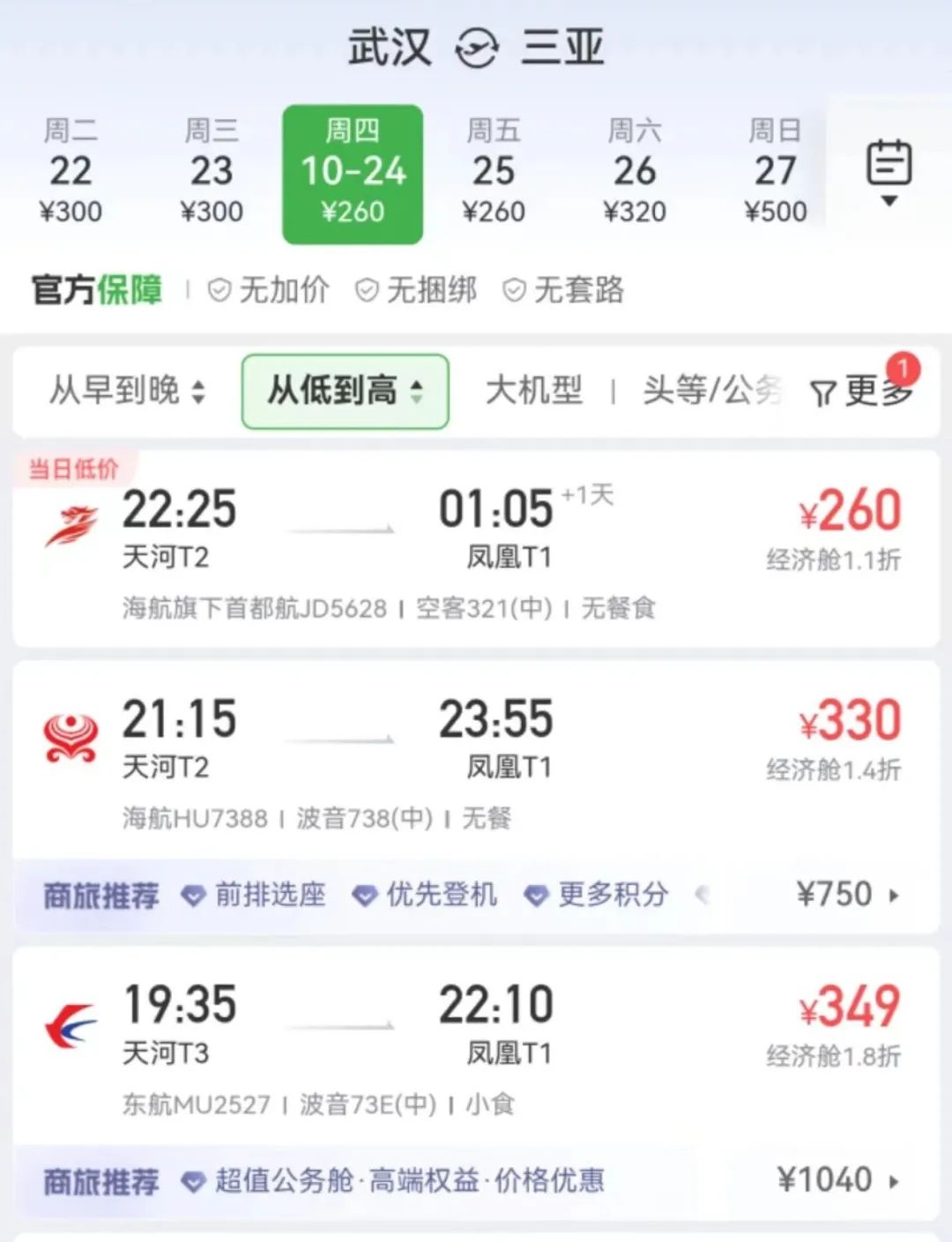The width and height of the screenshot is (952, 1242).
Task: Filter by 大机型 aircraft
Action: pyautogui.click(x=534, y=390)
